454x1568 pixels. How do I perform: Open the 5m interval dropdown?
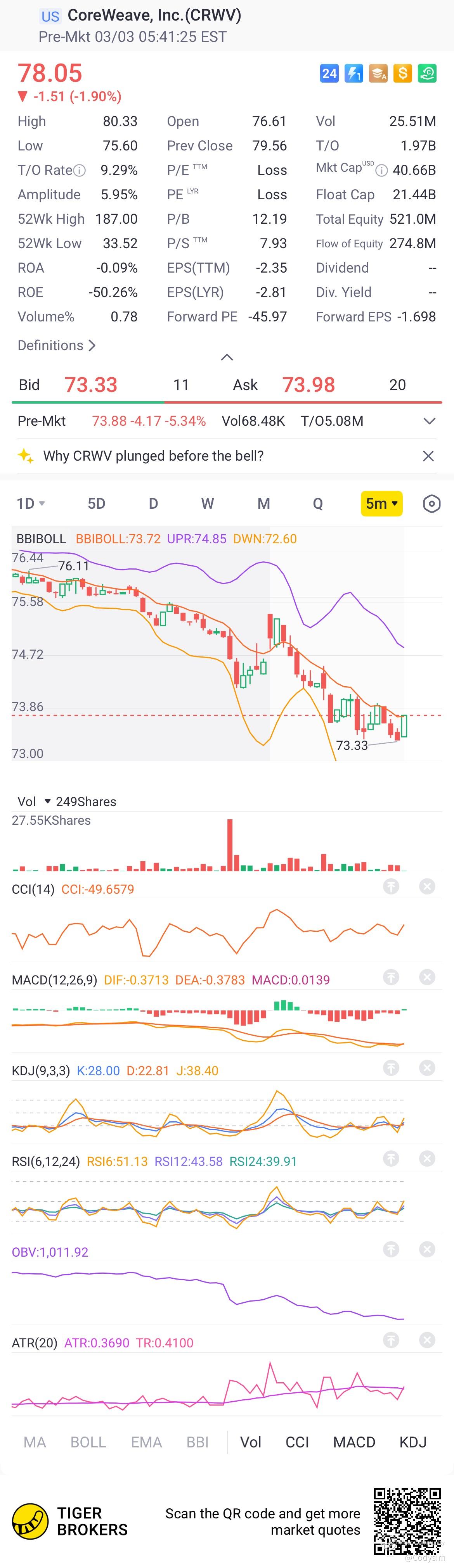381,503
